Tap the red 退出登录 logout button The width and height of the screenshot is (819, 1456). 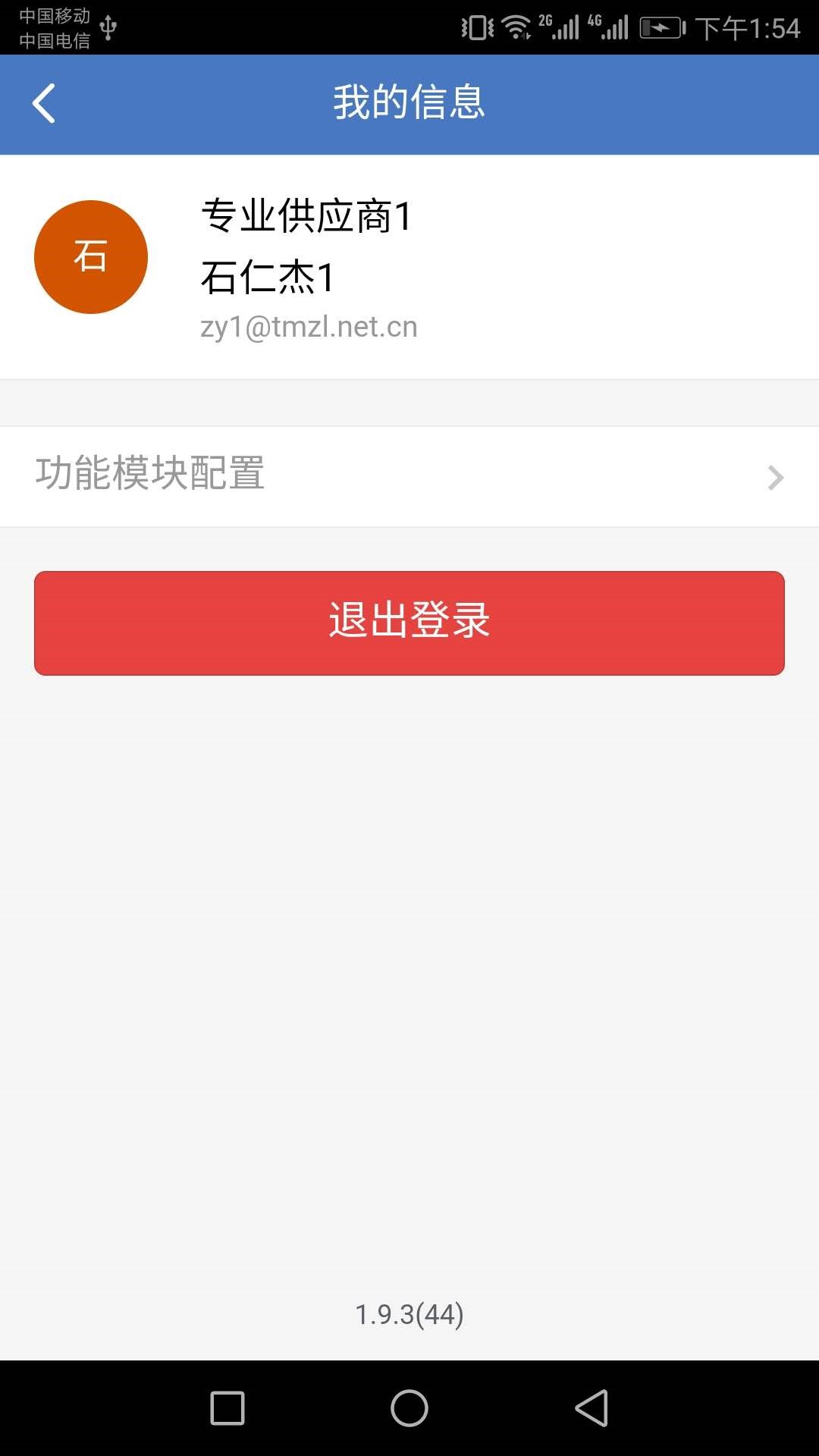point(409,623)
